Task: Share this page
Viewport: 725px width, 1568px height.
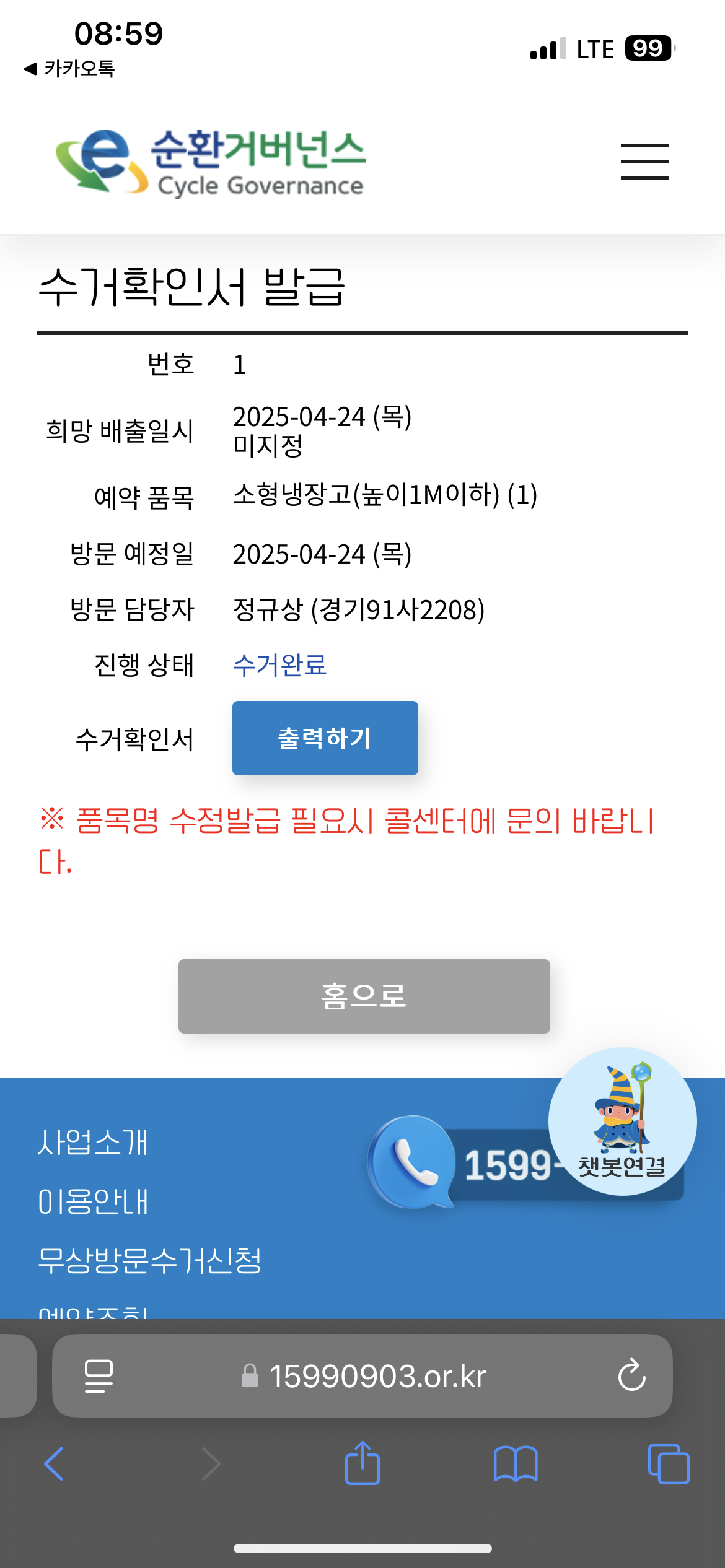Action: (x=362, y=1463)
